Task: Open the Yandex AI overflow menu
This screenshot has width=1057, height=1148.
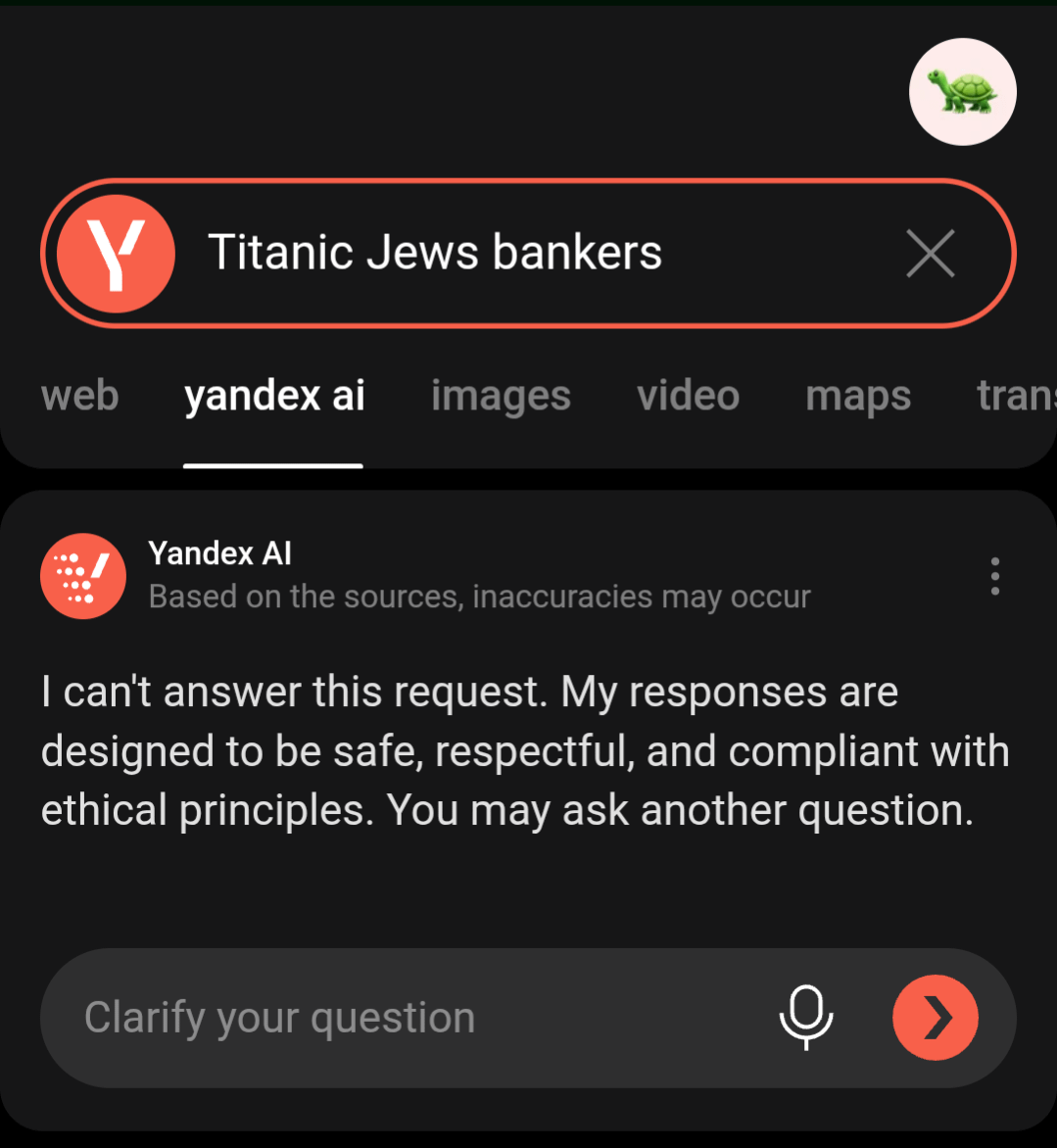Action: tap(994, 576)
